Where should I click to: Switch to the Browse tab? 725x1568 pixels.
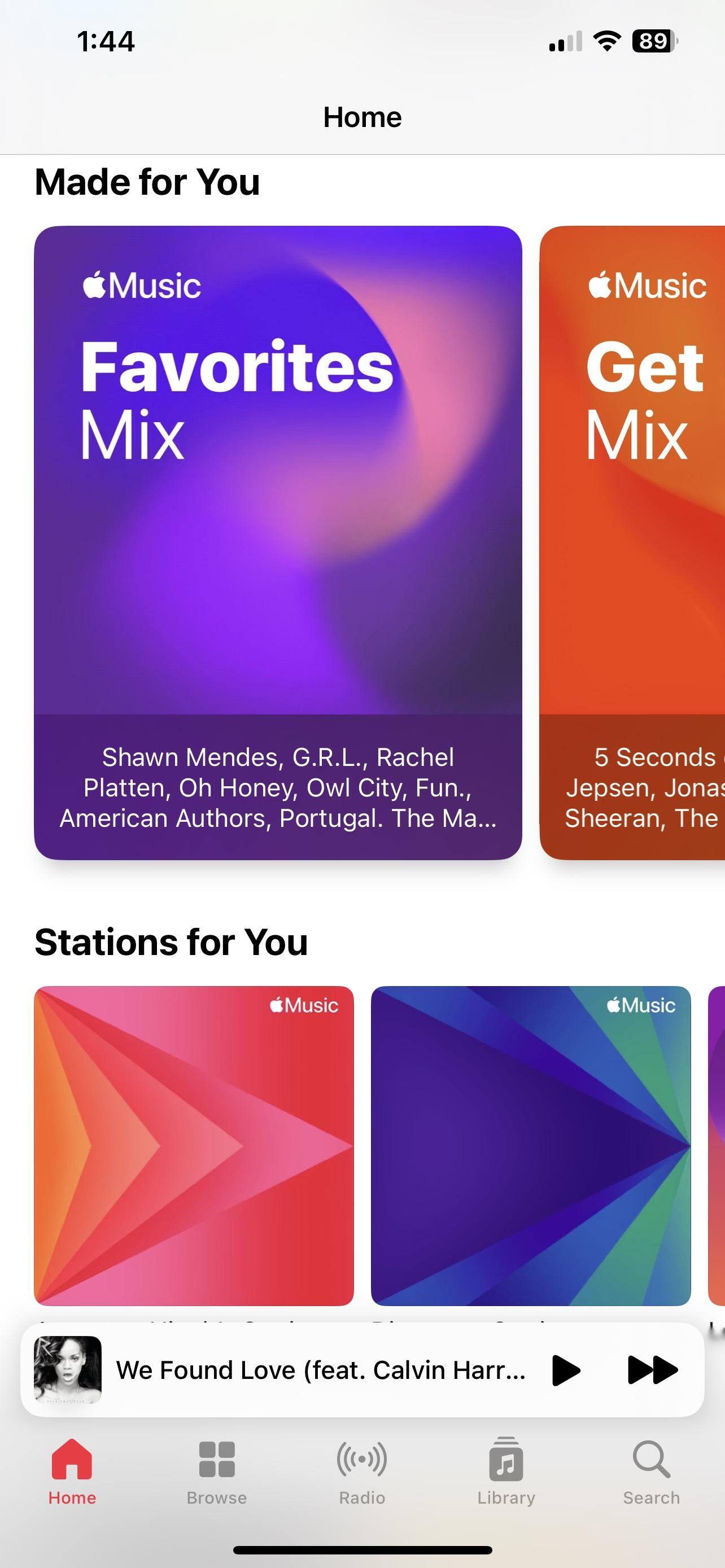[x=217, y=1470]
